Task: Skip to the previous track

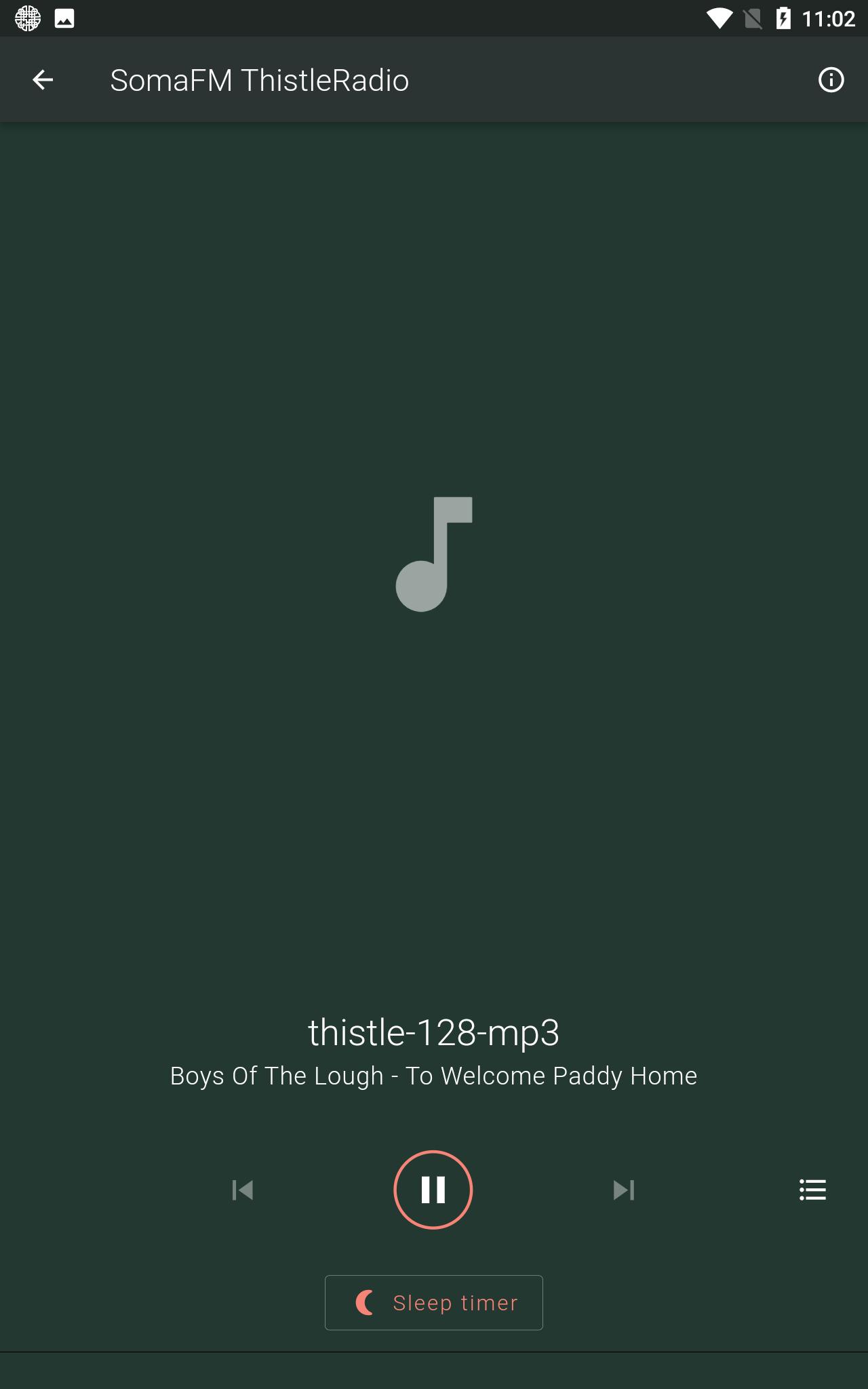Action: click(242, 1190)
